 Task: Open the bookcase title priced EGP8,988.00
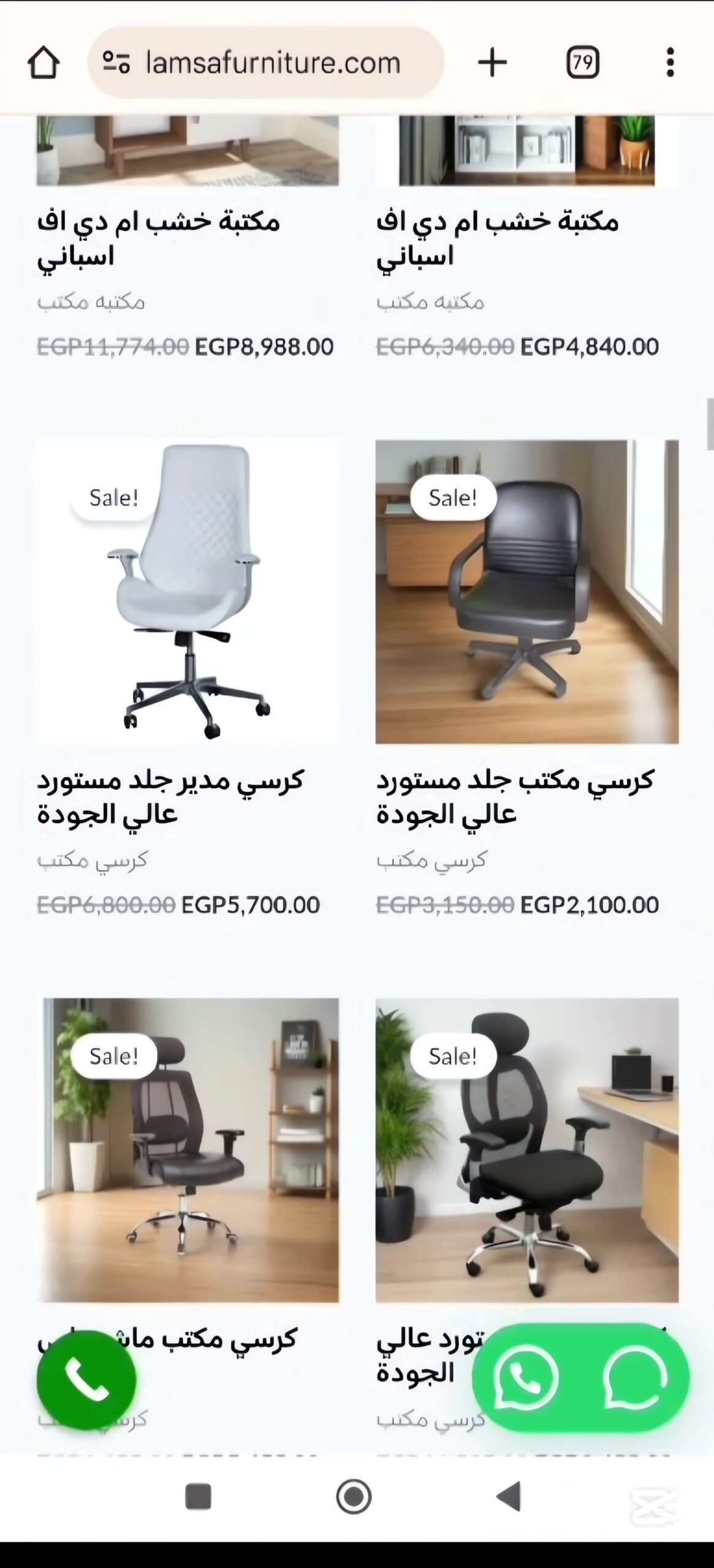[158, 238]
